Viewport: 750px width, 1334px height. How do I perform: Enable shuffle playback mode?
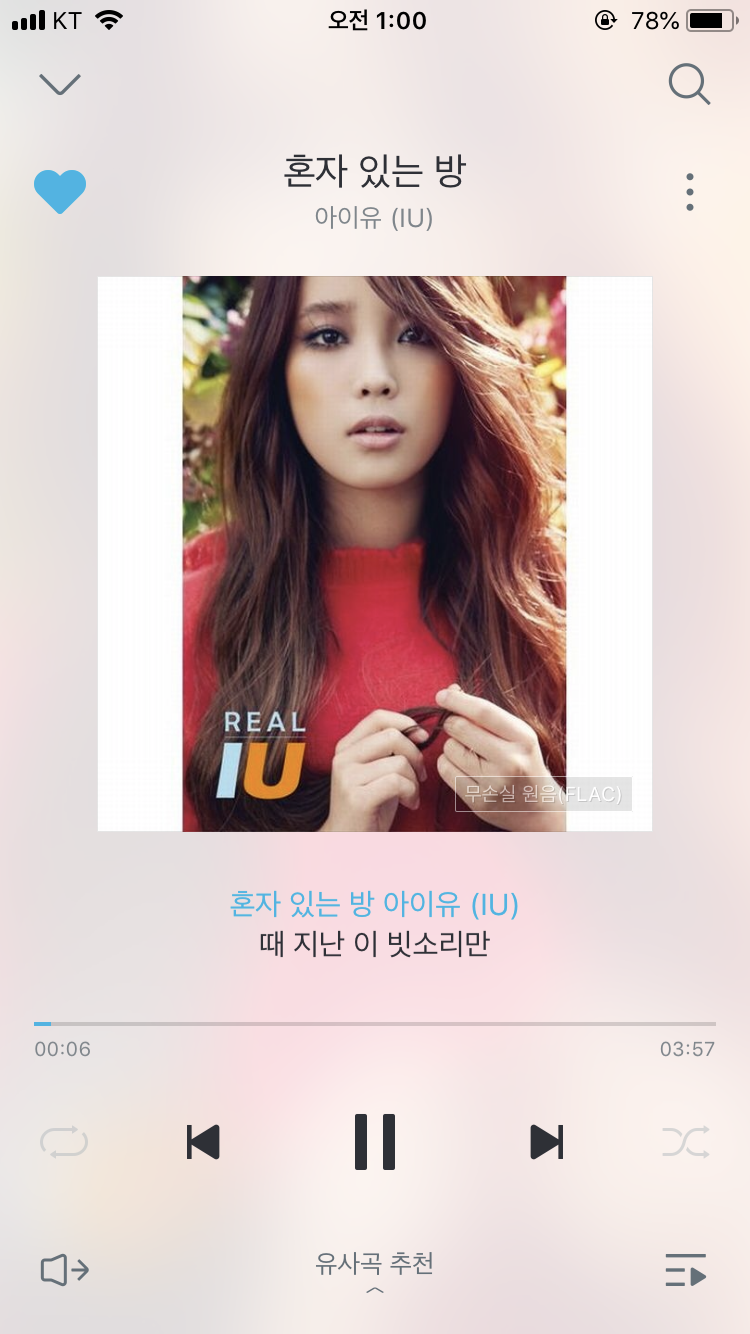685,1141
